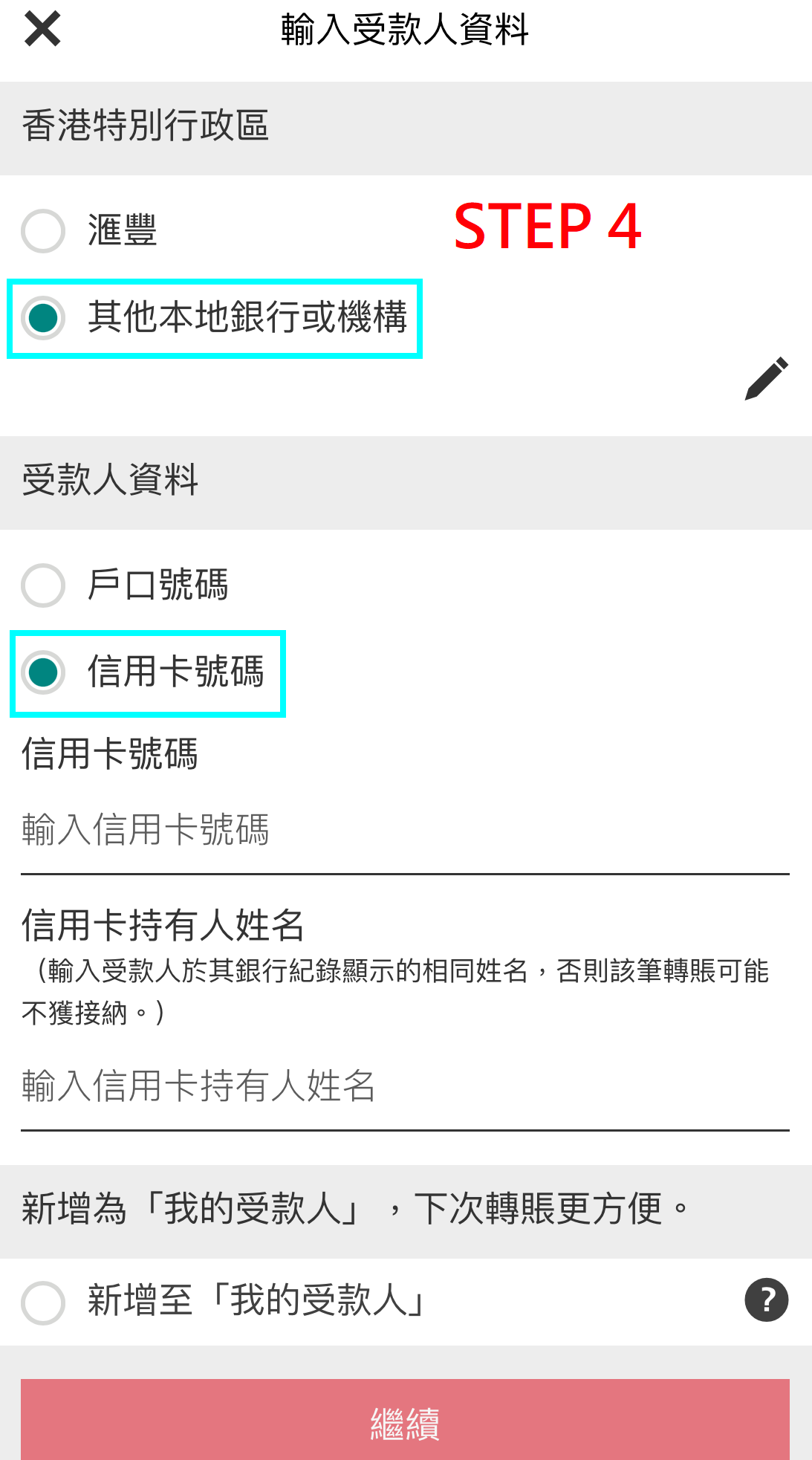
Task: Tap the pencil edit icon
Action: (767, 378)
